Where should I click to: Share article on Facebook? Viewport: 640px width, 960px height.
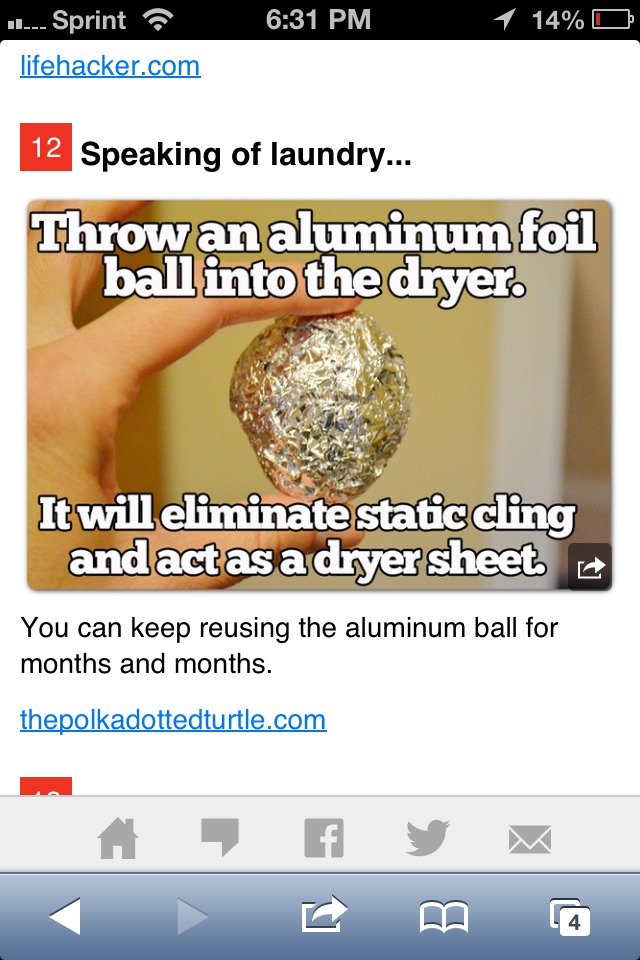[x=323, y=838]
